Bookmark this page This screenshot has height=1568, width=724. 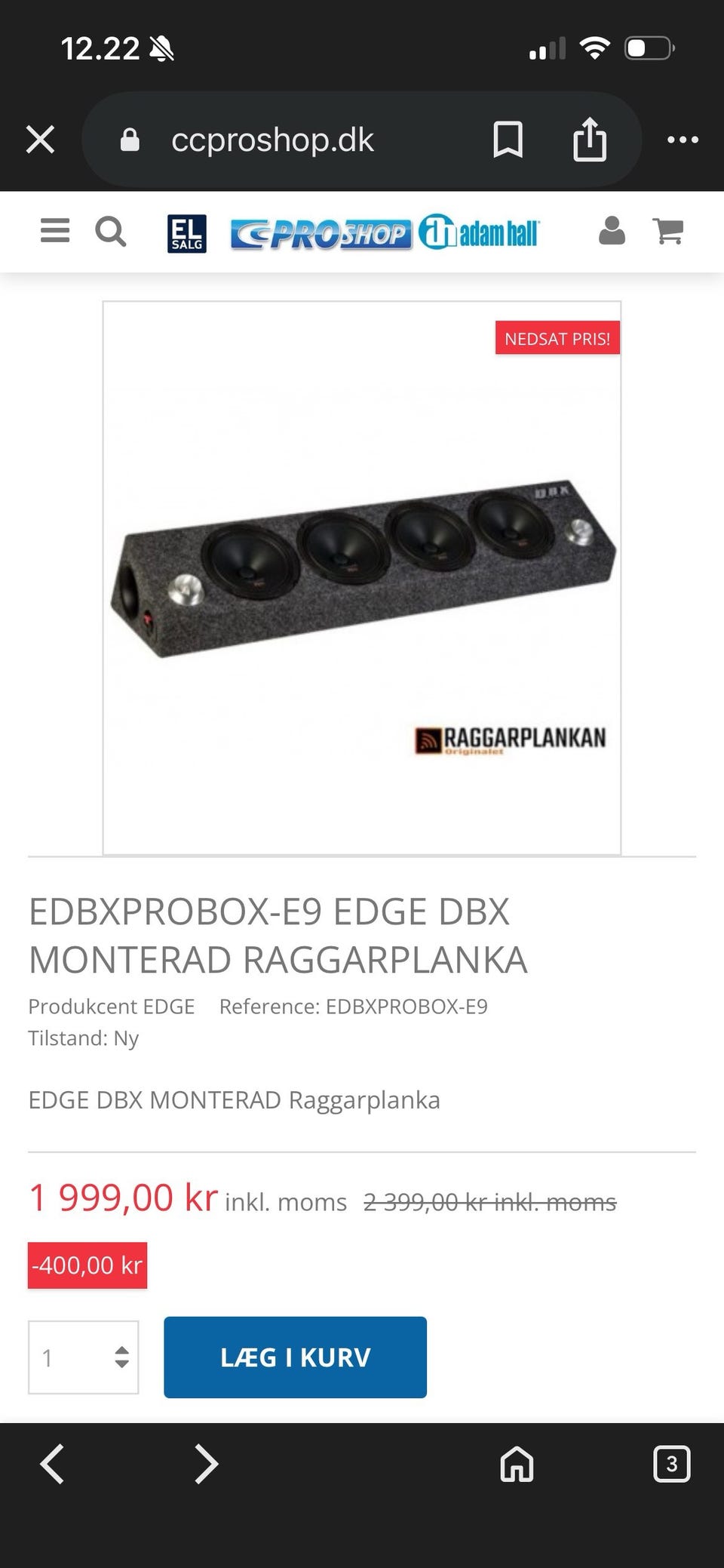point(508,140)
